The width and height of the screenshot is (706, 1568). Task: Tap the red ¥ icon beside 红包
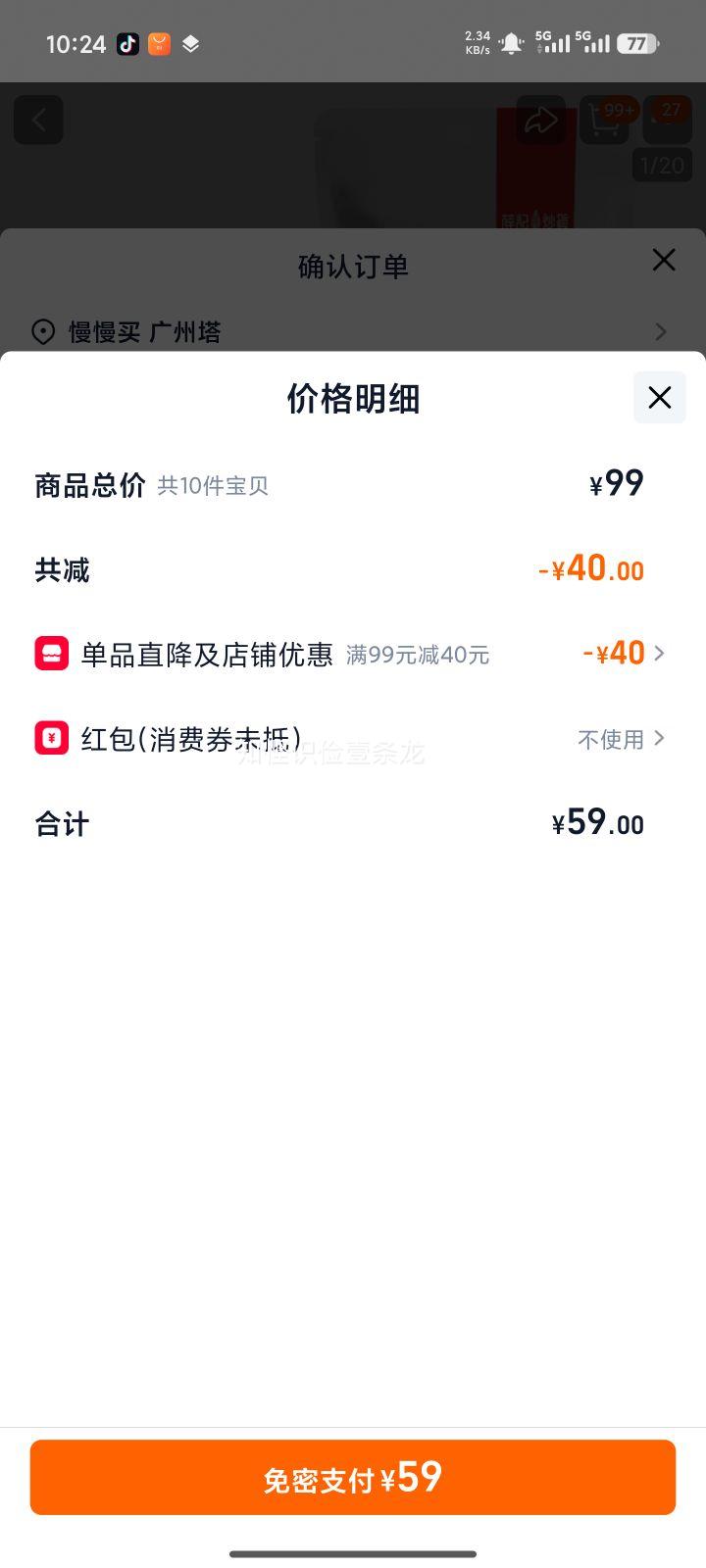pyautogui.click(x=51, y=738)
